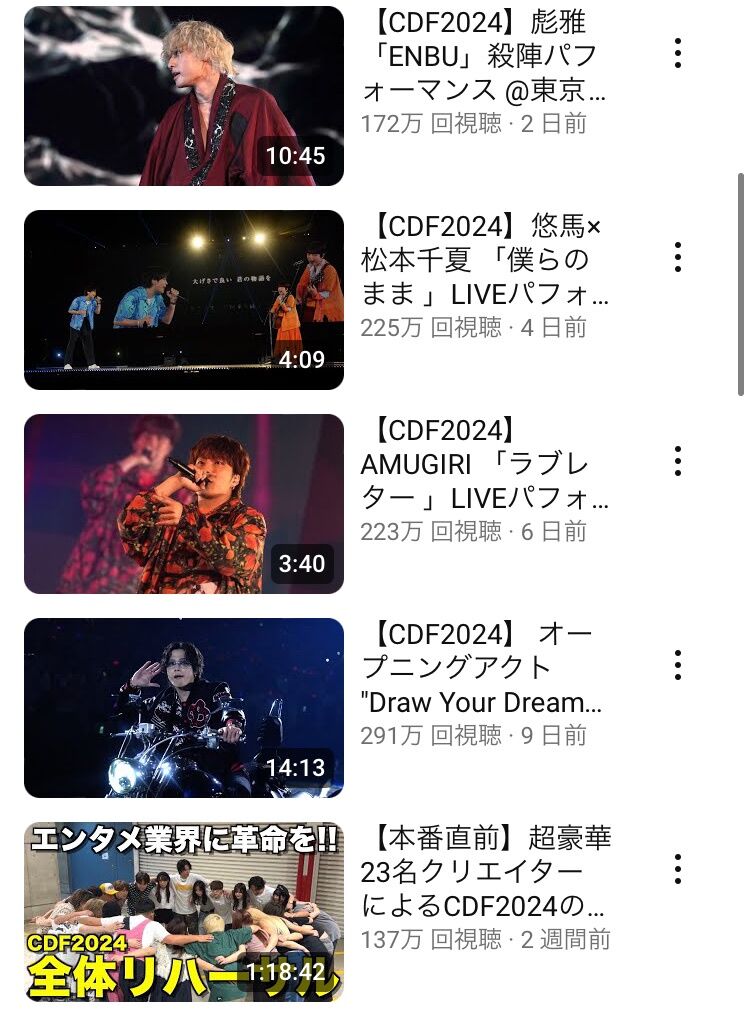Play the 【本番直前】CDF2024 全体リハーサル video
Viewport: 750px width, 1021px height.
pyautogui.click(x=184, y=911)
